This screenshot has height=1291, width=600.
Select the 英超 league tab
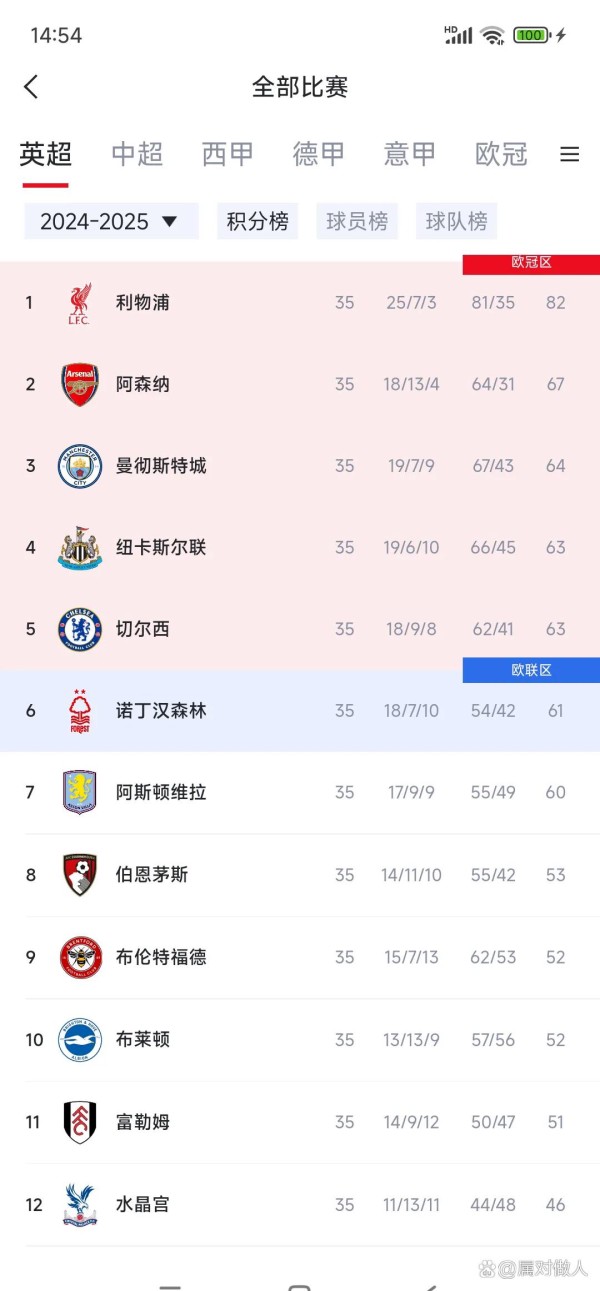point(46,154)
